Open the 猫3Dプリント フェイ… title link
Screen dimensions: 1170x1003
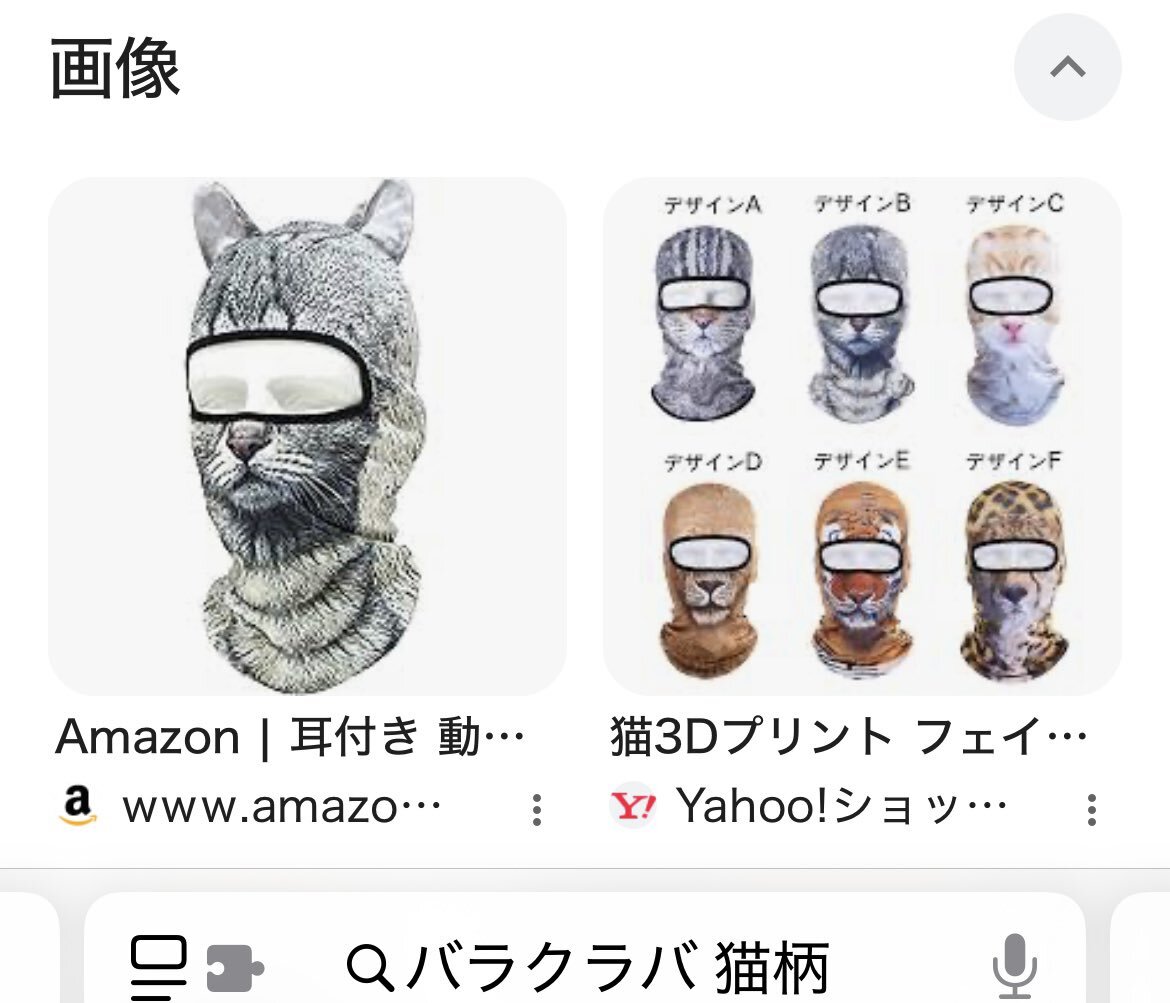(848, 737)
